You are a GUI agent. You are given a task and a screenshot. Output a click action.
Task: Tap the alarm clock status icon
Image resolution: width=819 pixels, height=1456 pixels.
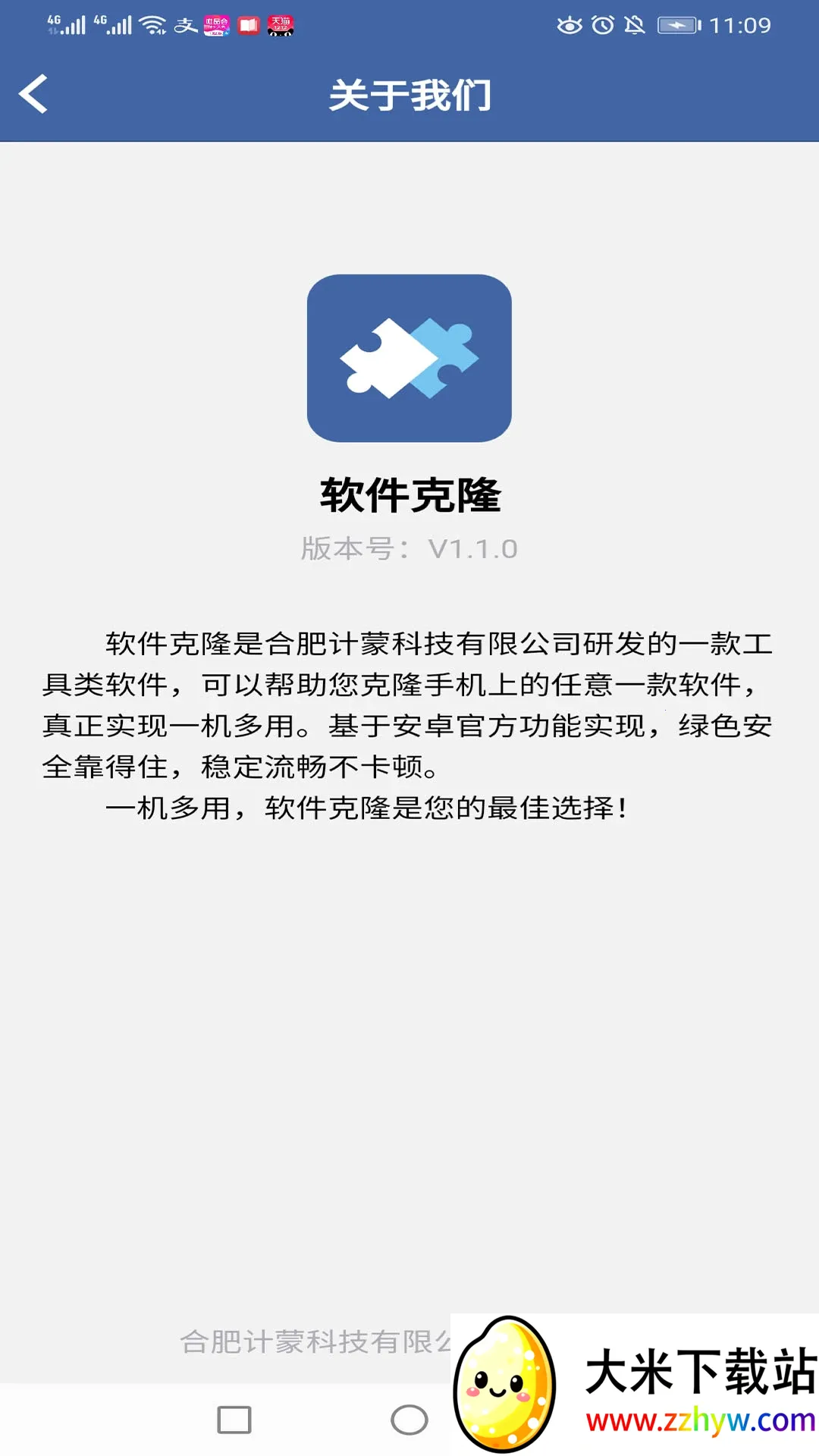click(x=603, y=25)
